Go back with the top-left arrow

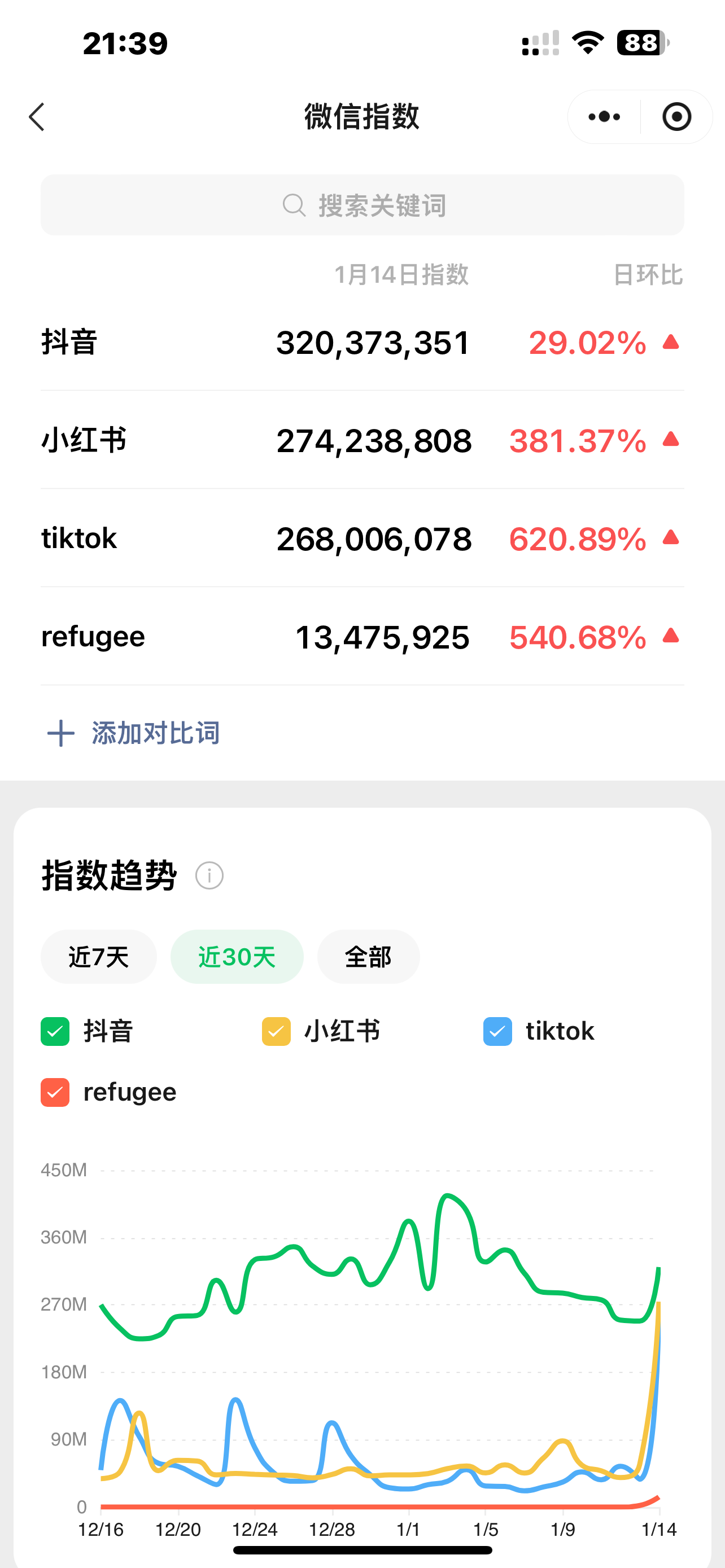tap(37, 117)
